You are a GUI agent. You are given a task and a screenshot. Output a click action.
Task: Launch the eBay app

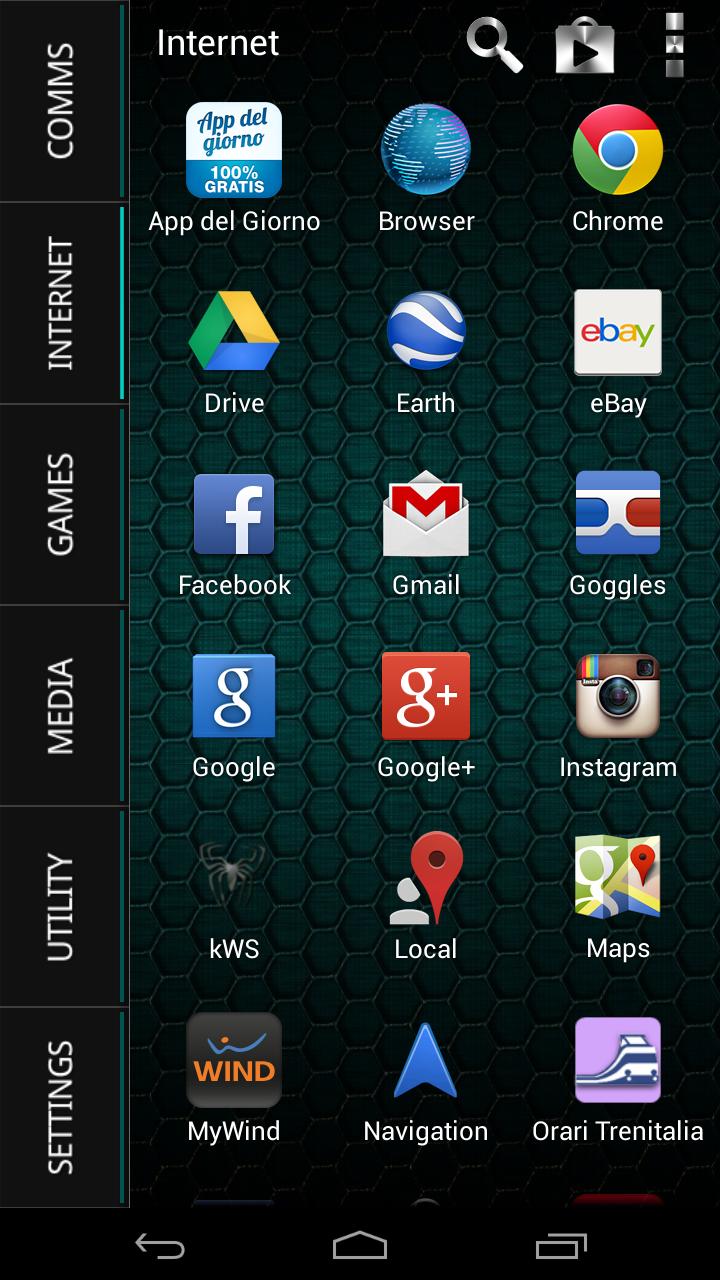click(617, 332)
